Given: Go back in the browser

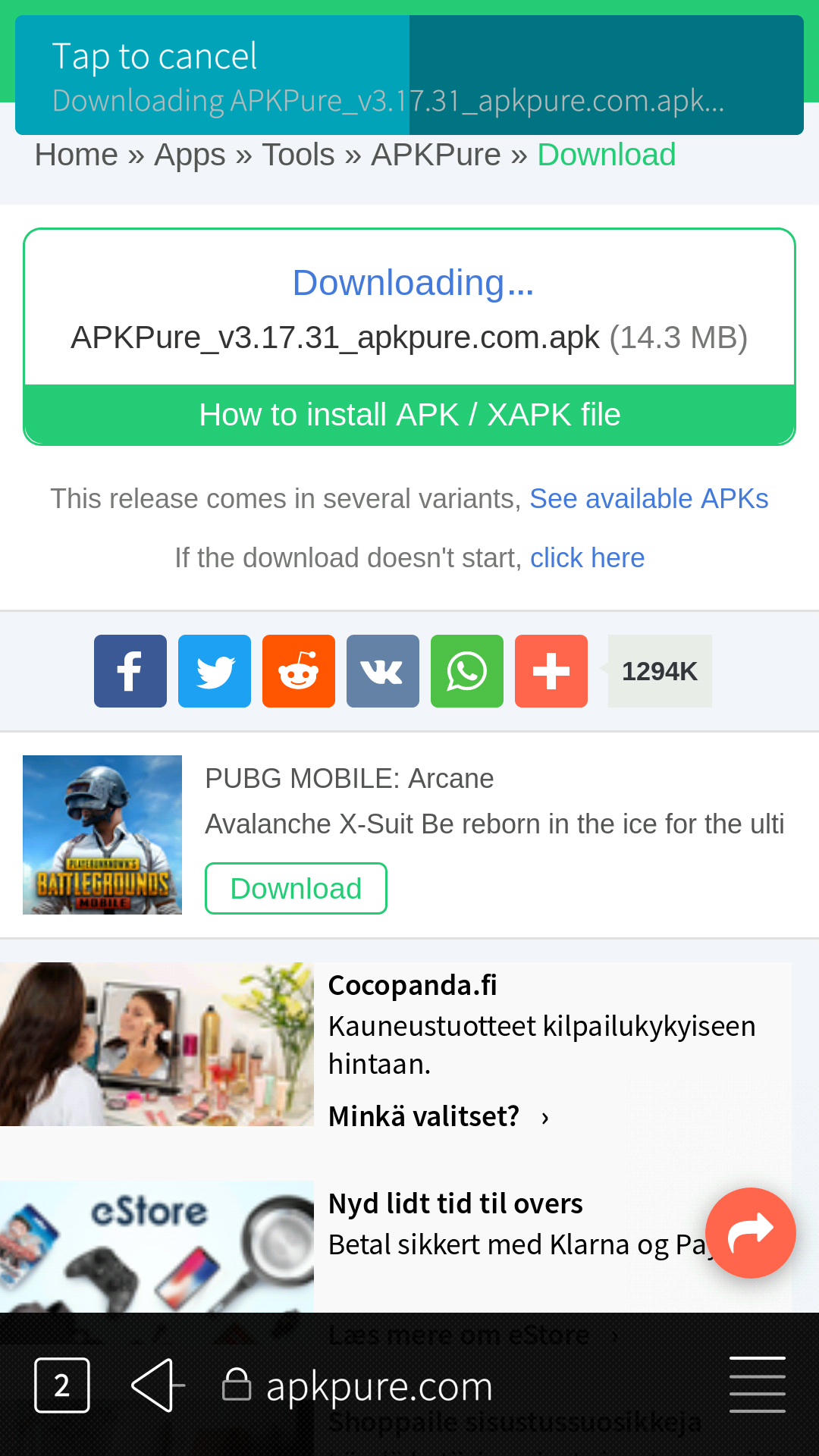Looking at the screenshot, I should (155, 1385).
